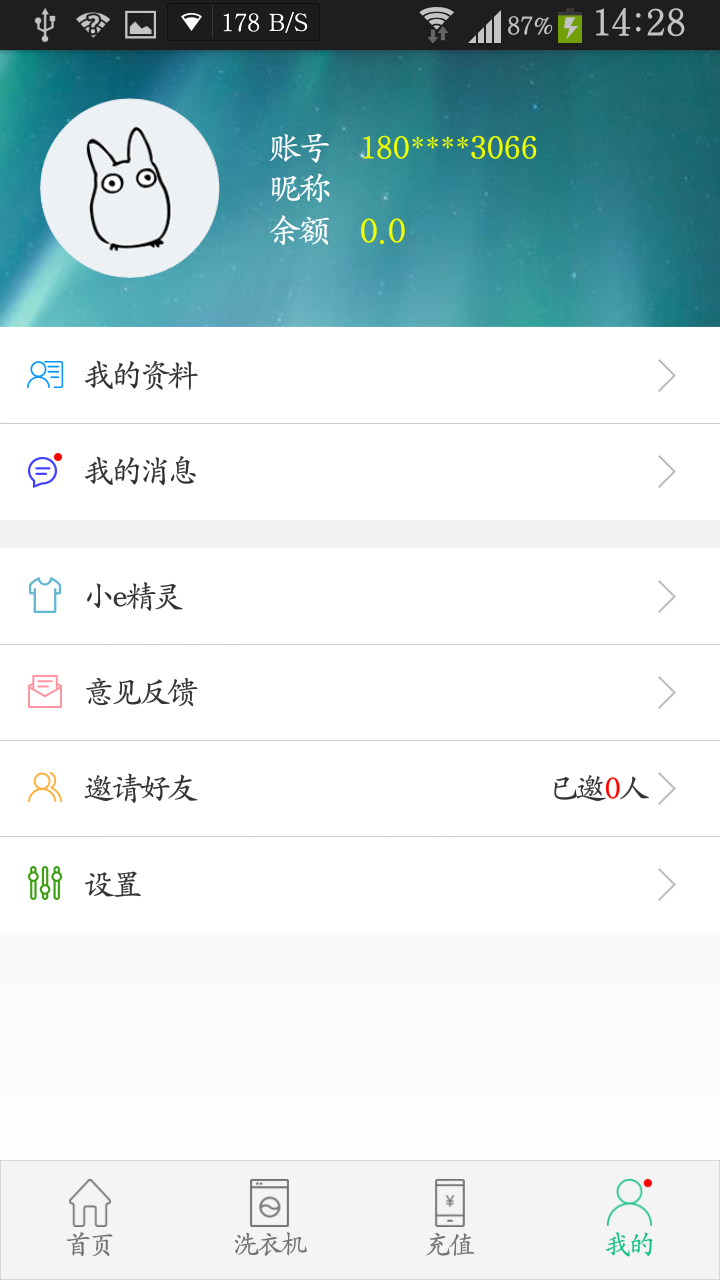Click the round rabbit avatar picture
Viewport: 720px width, 1280px height.
coord(129,188)
